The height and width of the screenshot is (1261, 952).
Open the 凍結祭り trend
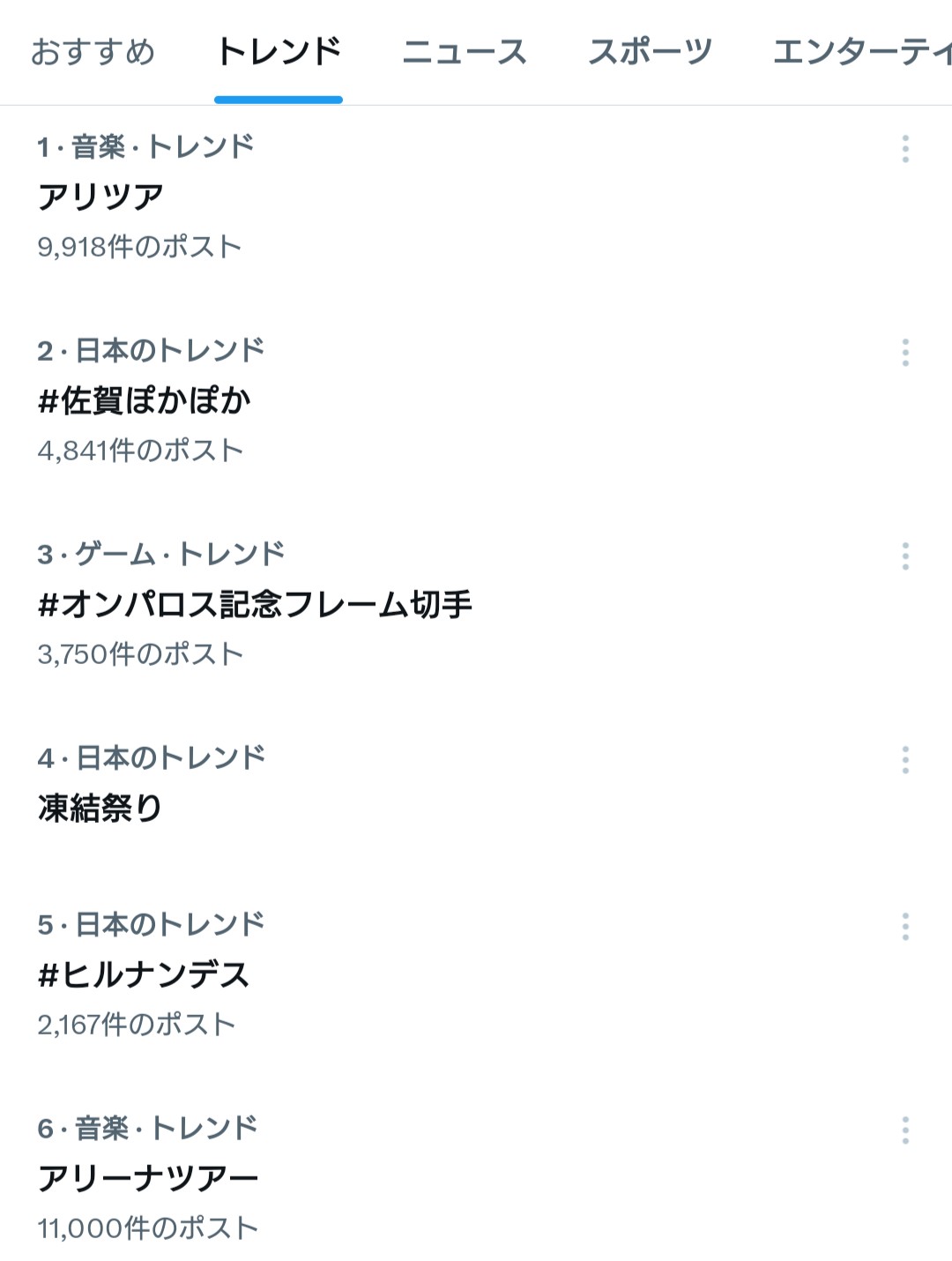pos(100,807)
